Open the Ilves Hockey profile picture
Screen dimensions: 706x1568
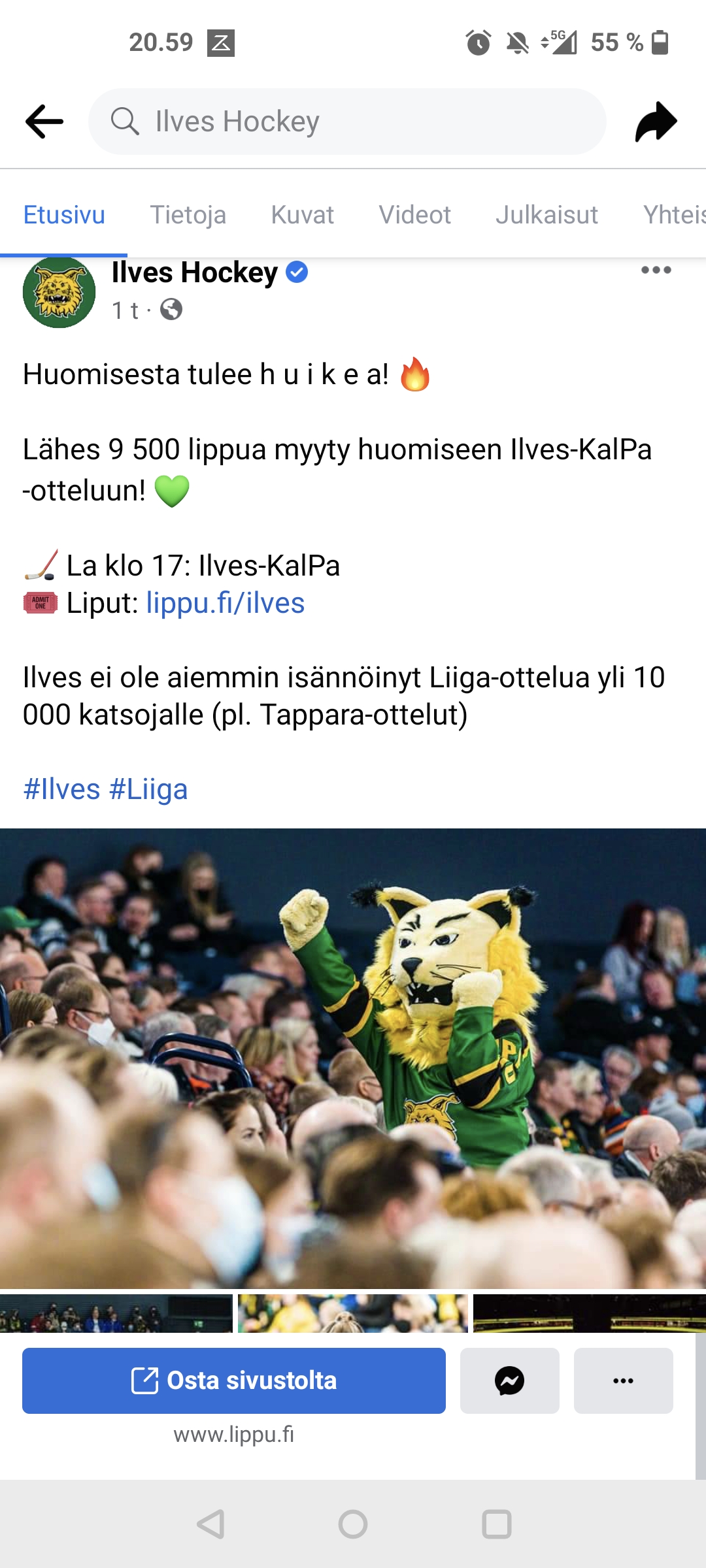tap(59, 292)
